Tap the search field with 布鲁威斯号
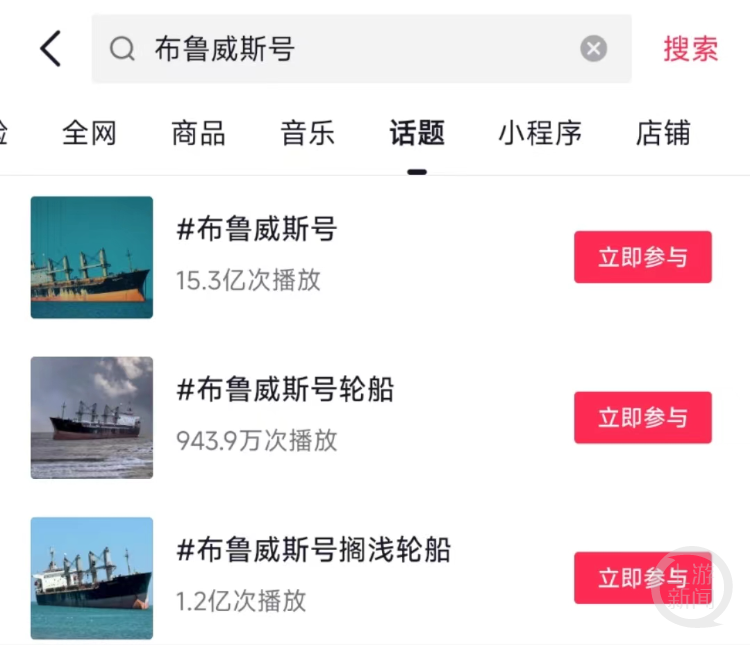The image size is (750, 645). pos(340,49)
